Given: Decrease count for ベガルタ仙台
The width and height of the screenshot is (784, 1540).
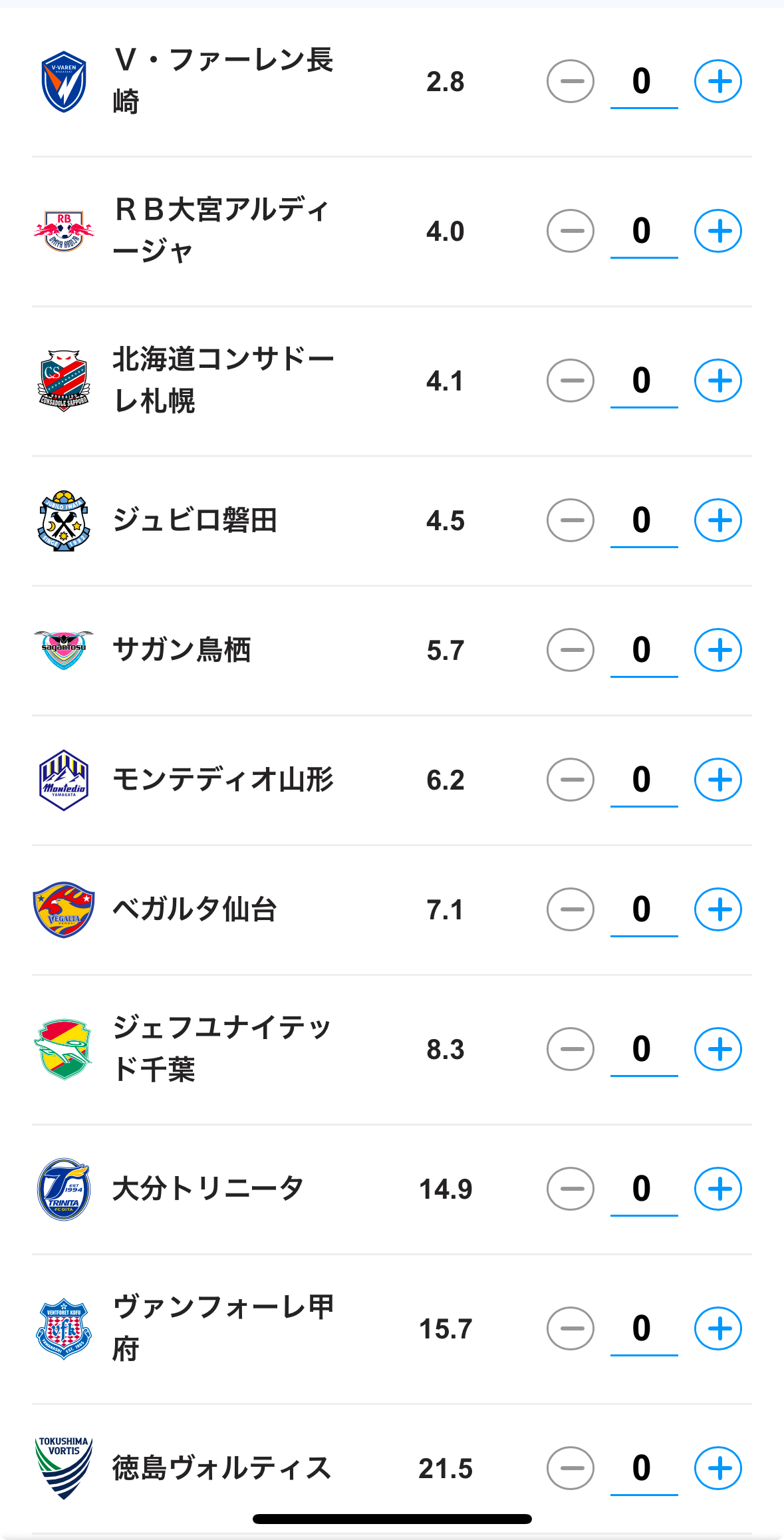Looking at the screenshot, I should [x=571, y=909].
